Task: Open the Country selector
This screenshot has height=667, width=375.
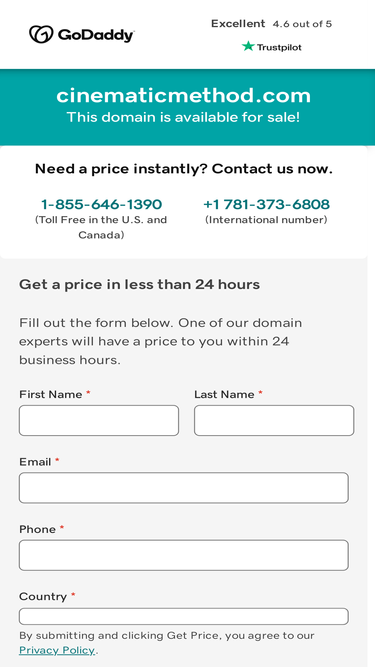Action: coord(184,616)
